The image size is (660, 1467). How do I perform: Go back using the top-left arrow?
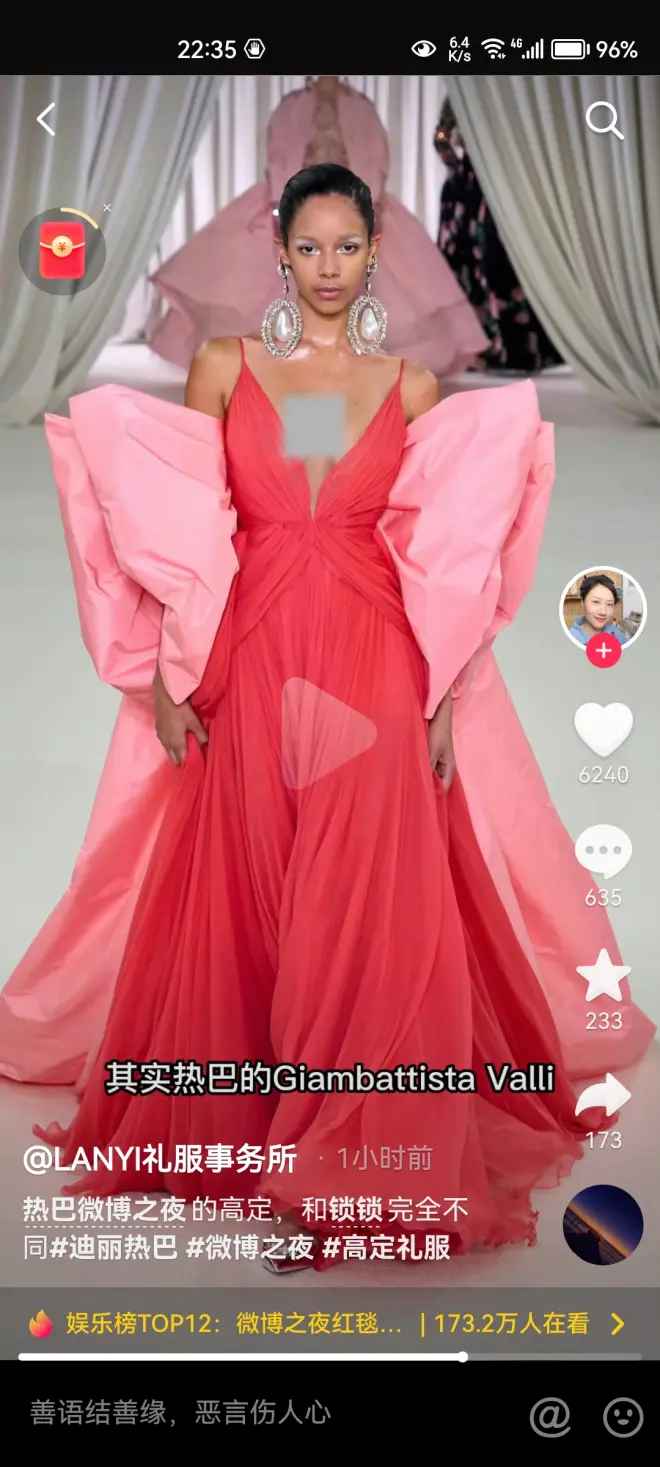click(46, 121)
